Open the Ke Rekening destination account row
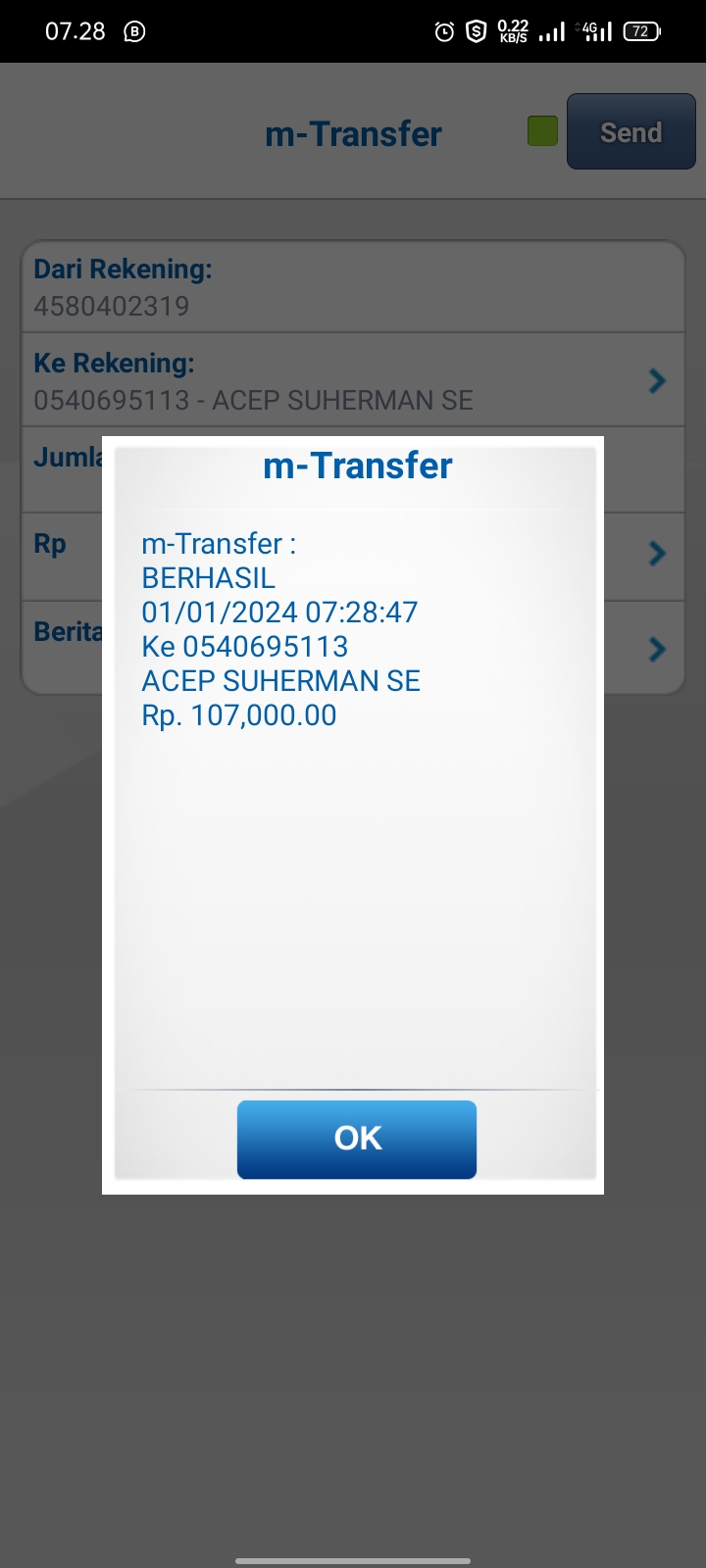 353,380
